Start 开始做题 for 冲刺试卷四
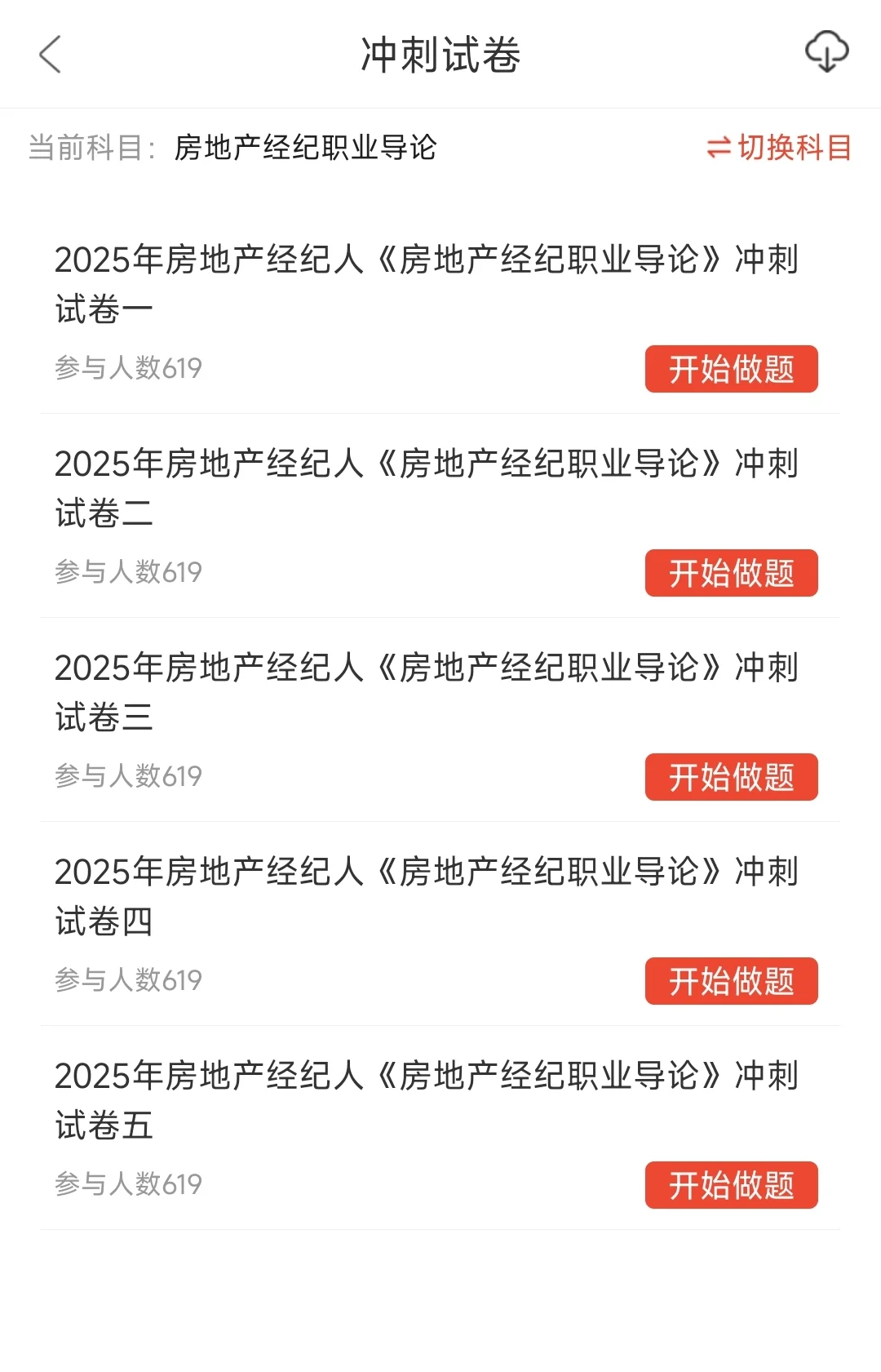This screenshot has width=881, height=1372. coord(731,981)
